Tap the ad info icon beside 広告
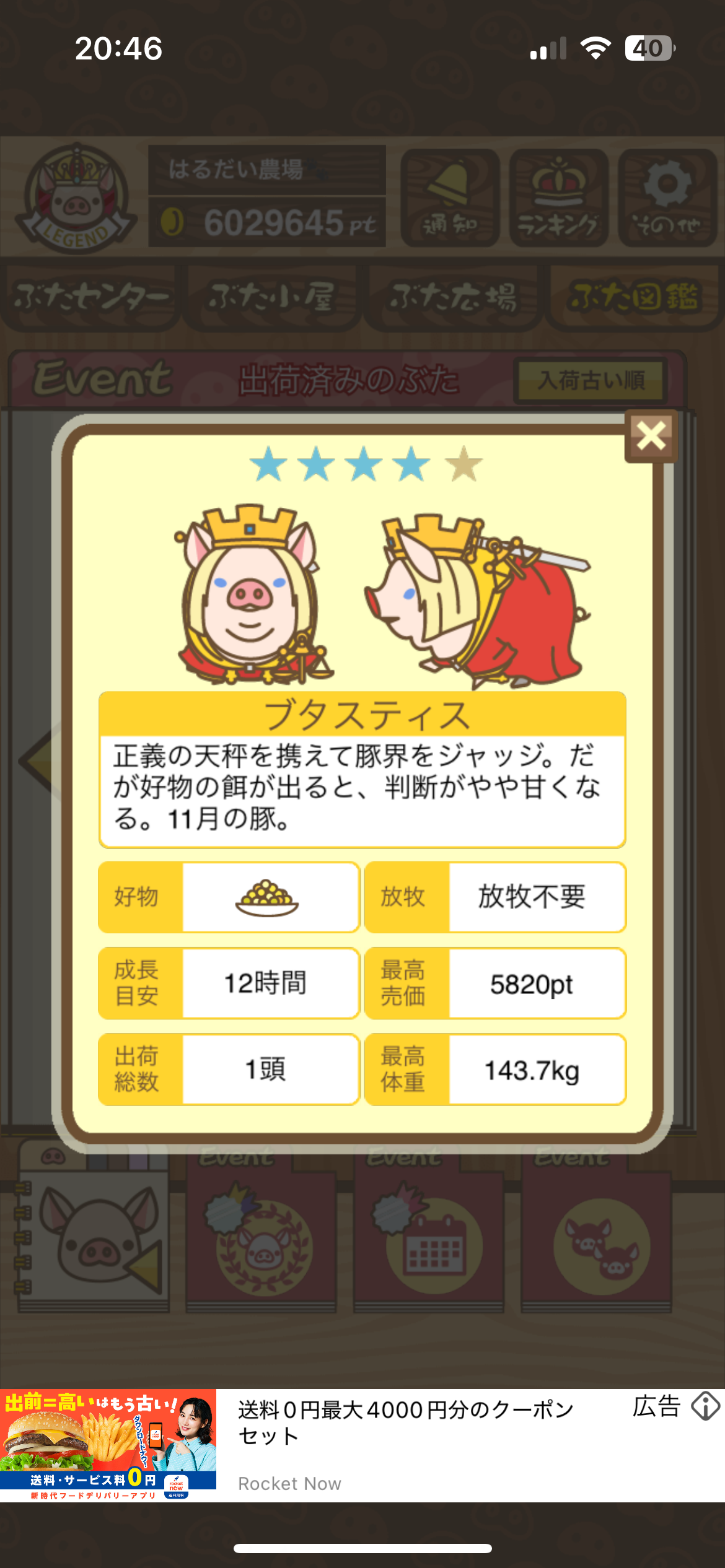Image resolution: width=725 pixels, height=1568 pixels. point(705,1406)
